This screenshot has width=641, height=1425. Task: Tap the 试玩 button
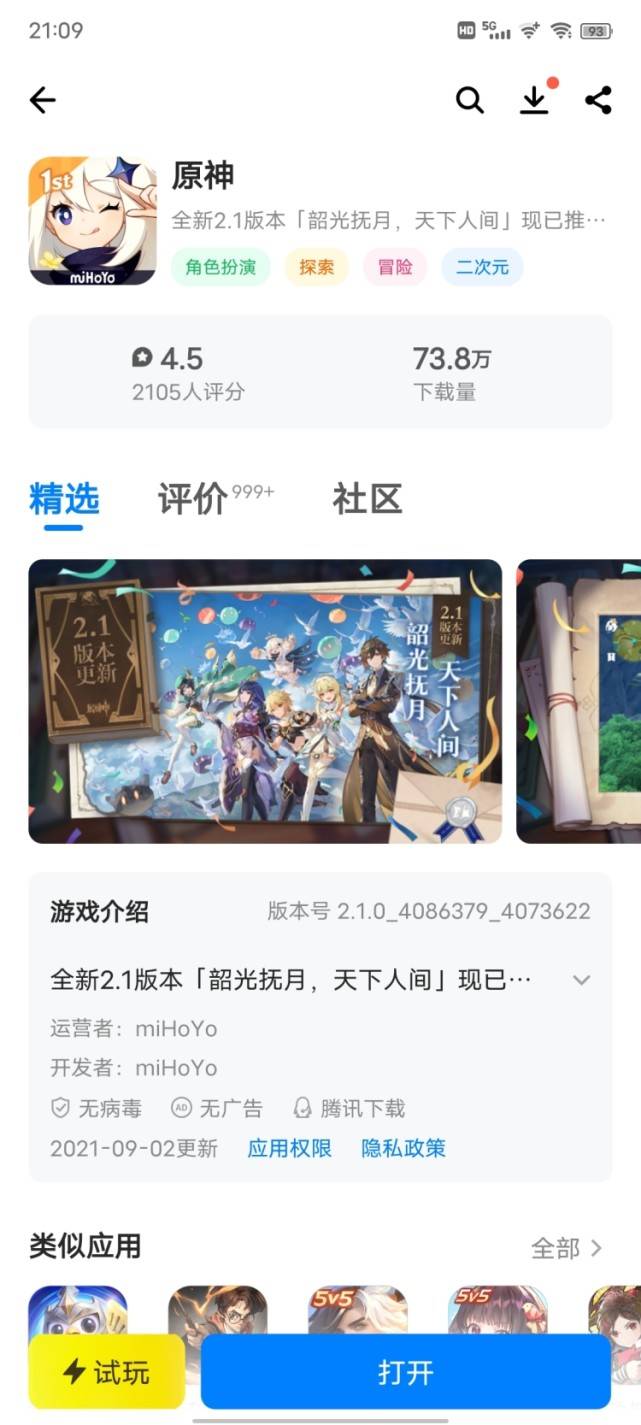[107, 1372]
